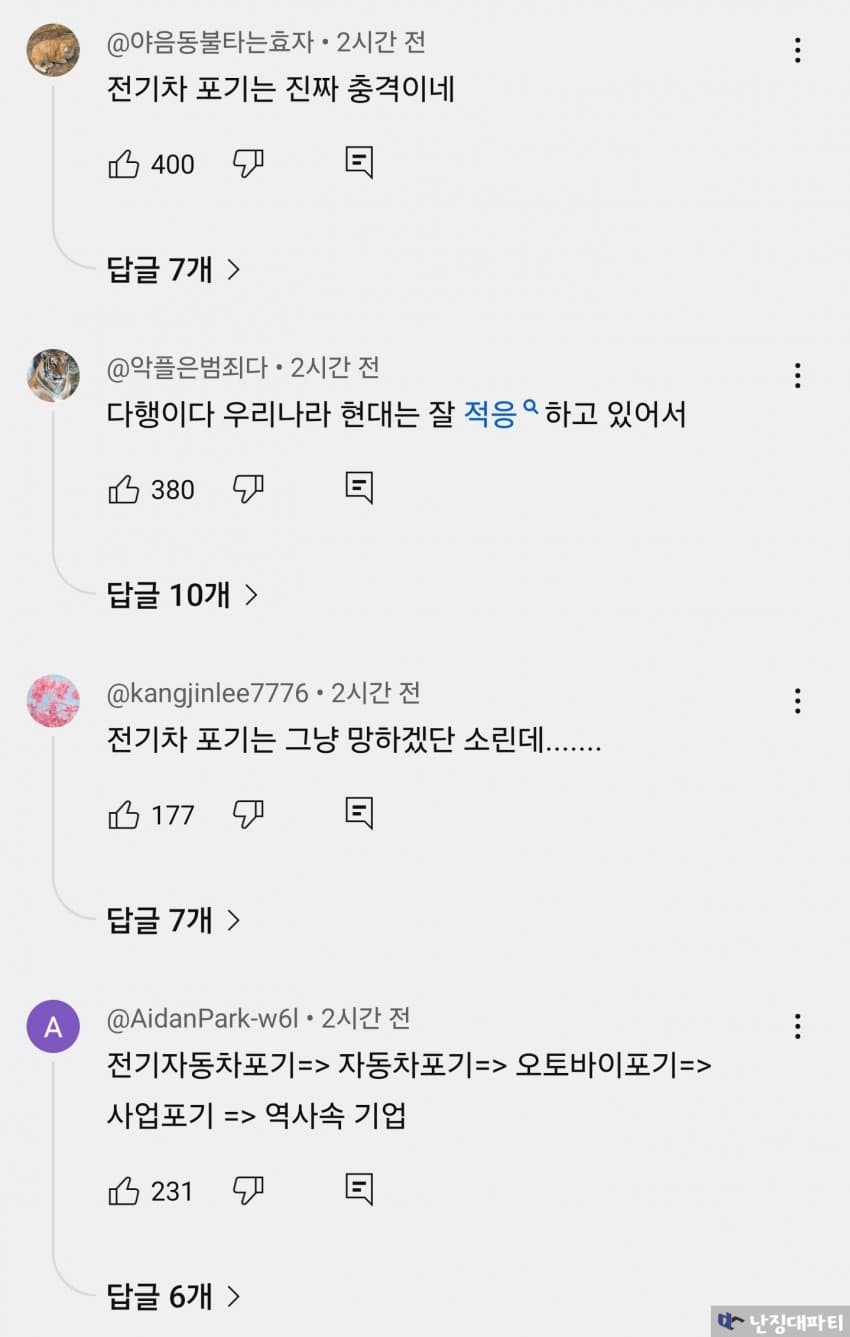Image resolution: width=850 pixels, height=1337 pixels.
Task: Expand 답글 6개 replies
Action: 174,1297
